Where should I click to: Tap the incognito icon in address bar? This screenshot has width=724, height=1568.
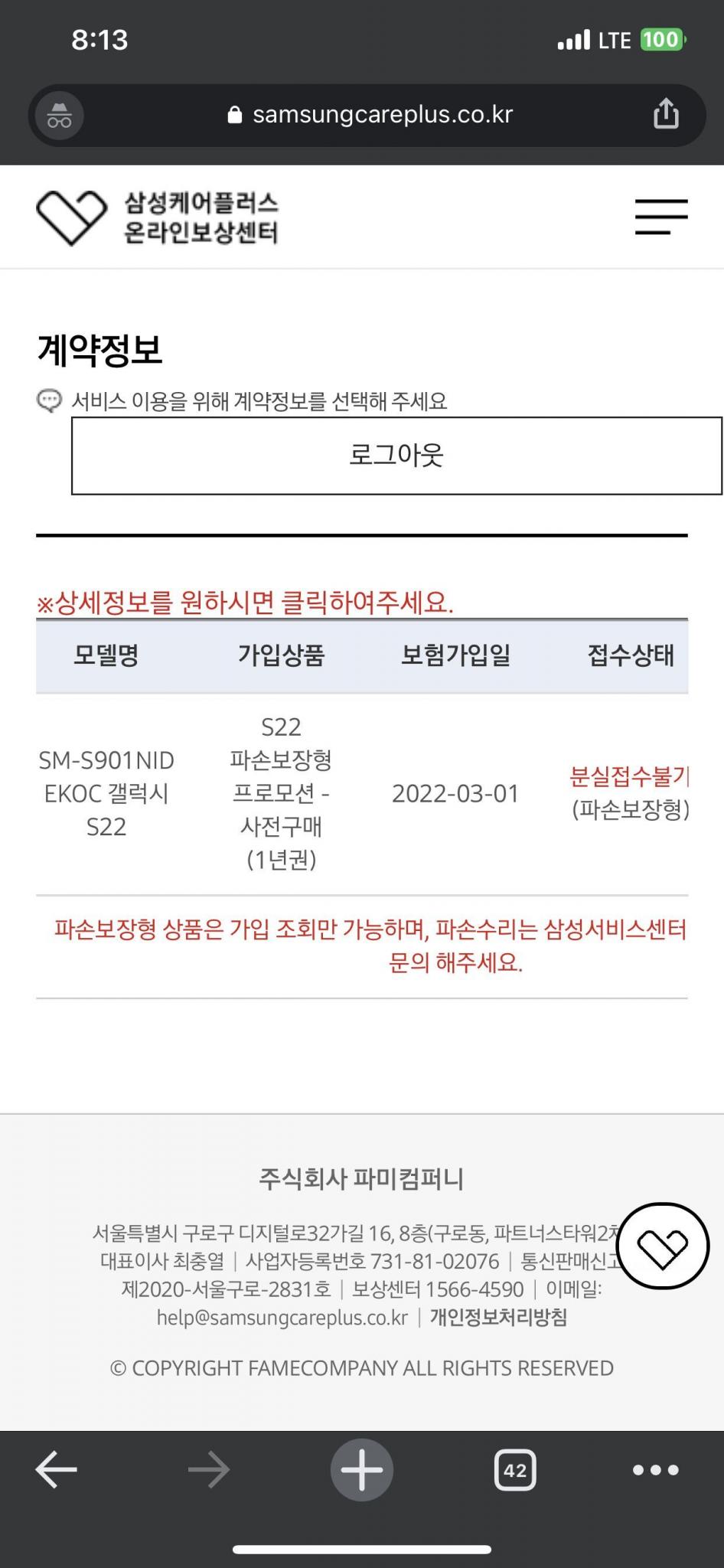click(x=60, y=116)
